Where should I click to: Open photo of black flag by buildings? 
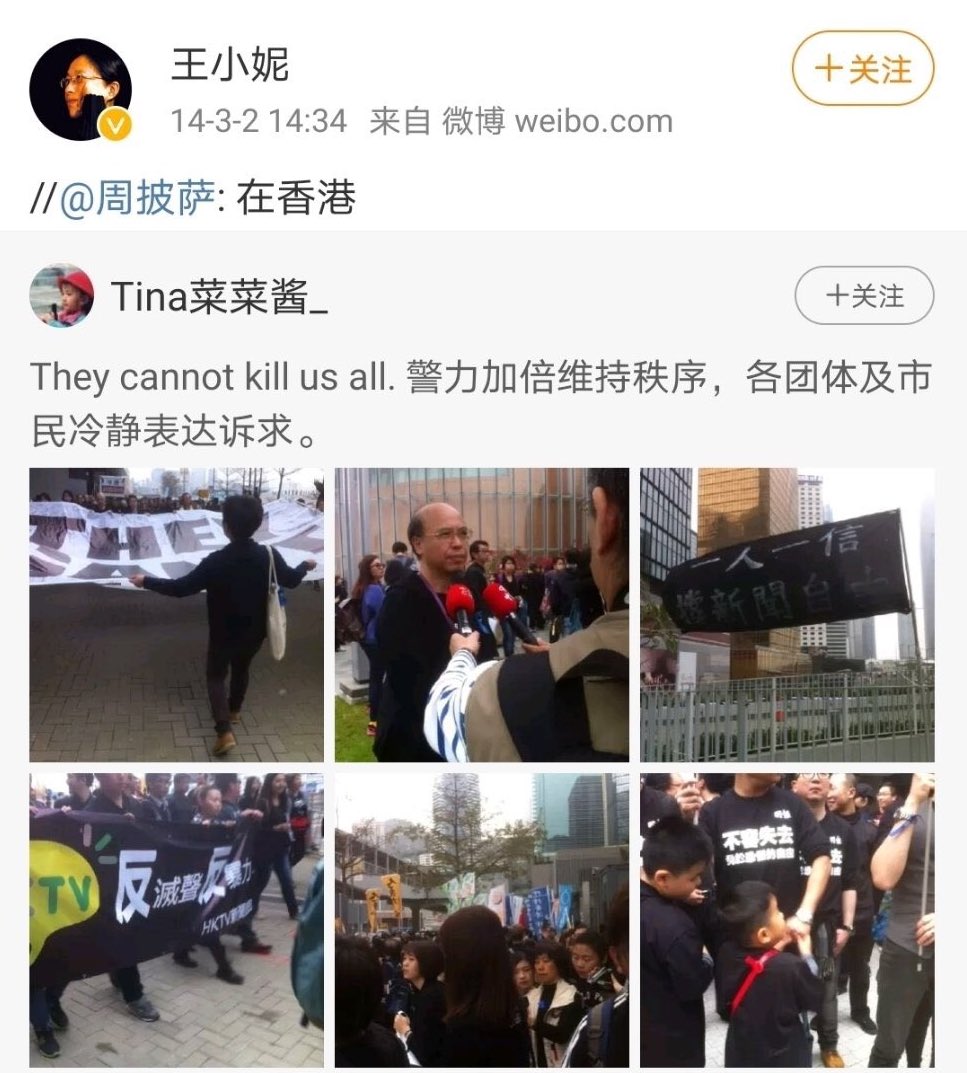click(787, 615)
